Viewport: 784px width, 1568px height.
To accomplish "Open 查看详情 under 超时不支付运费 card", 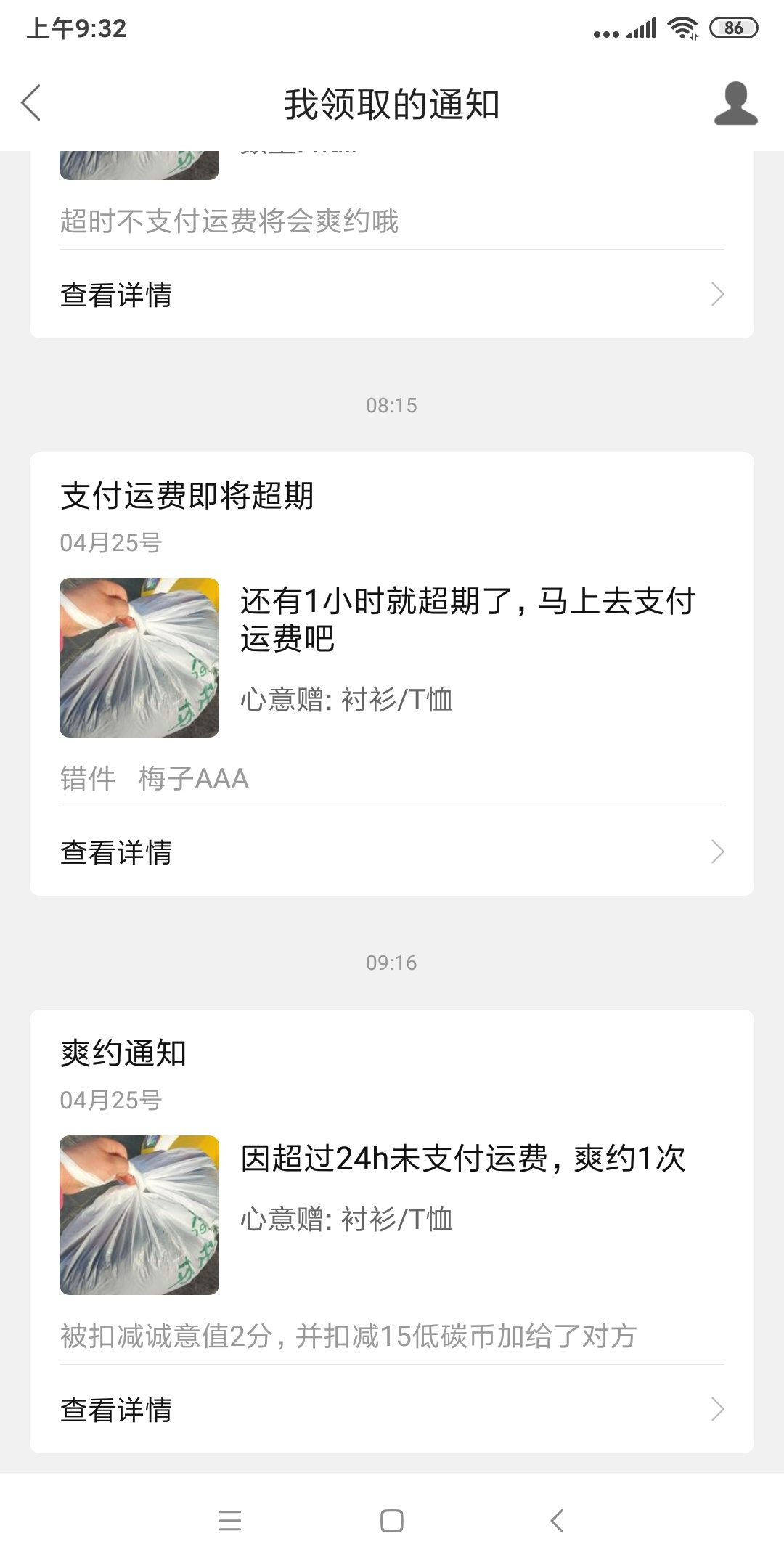I will pos(391,295).
